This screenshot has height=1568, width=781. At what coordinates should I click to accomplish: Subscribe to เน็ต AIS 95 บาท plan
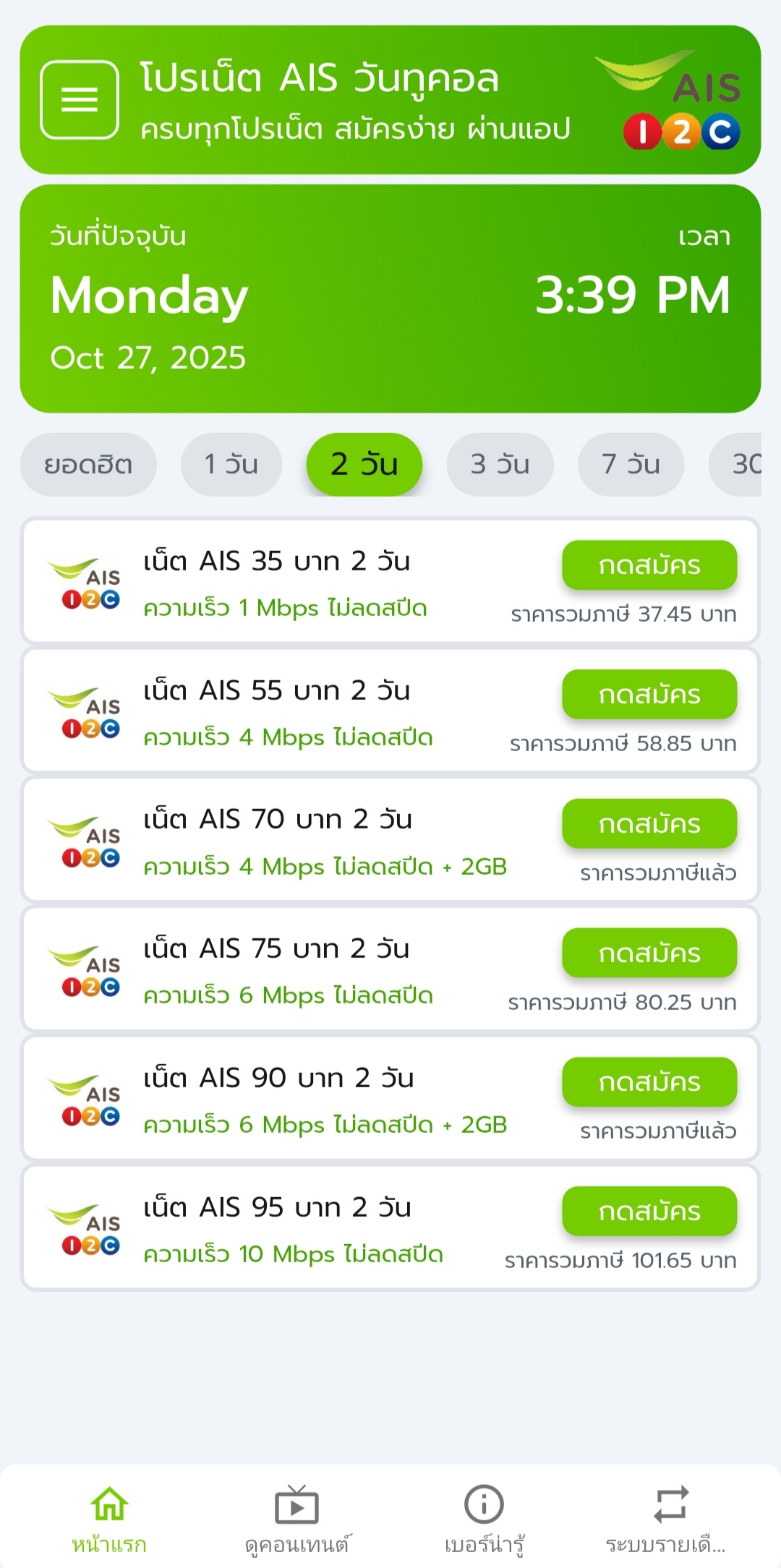(x=649, y=1212)
